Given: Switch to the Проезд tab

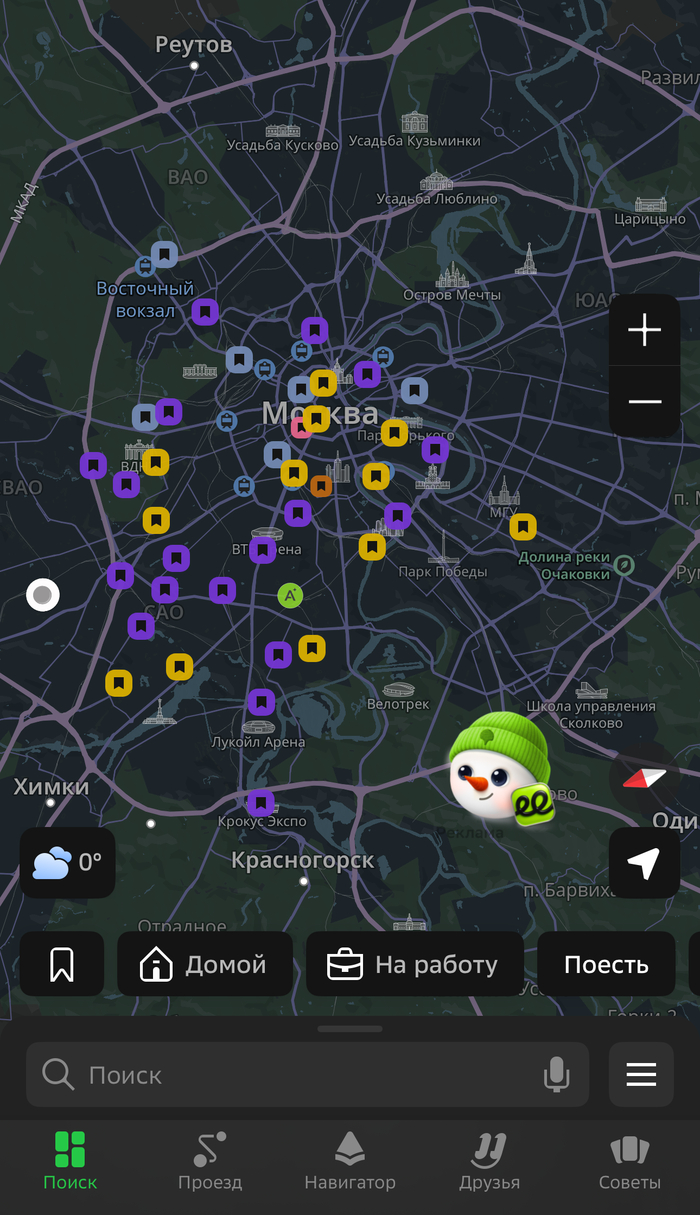Looking at the screenshot, I should point(210,1161).
